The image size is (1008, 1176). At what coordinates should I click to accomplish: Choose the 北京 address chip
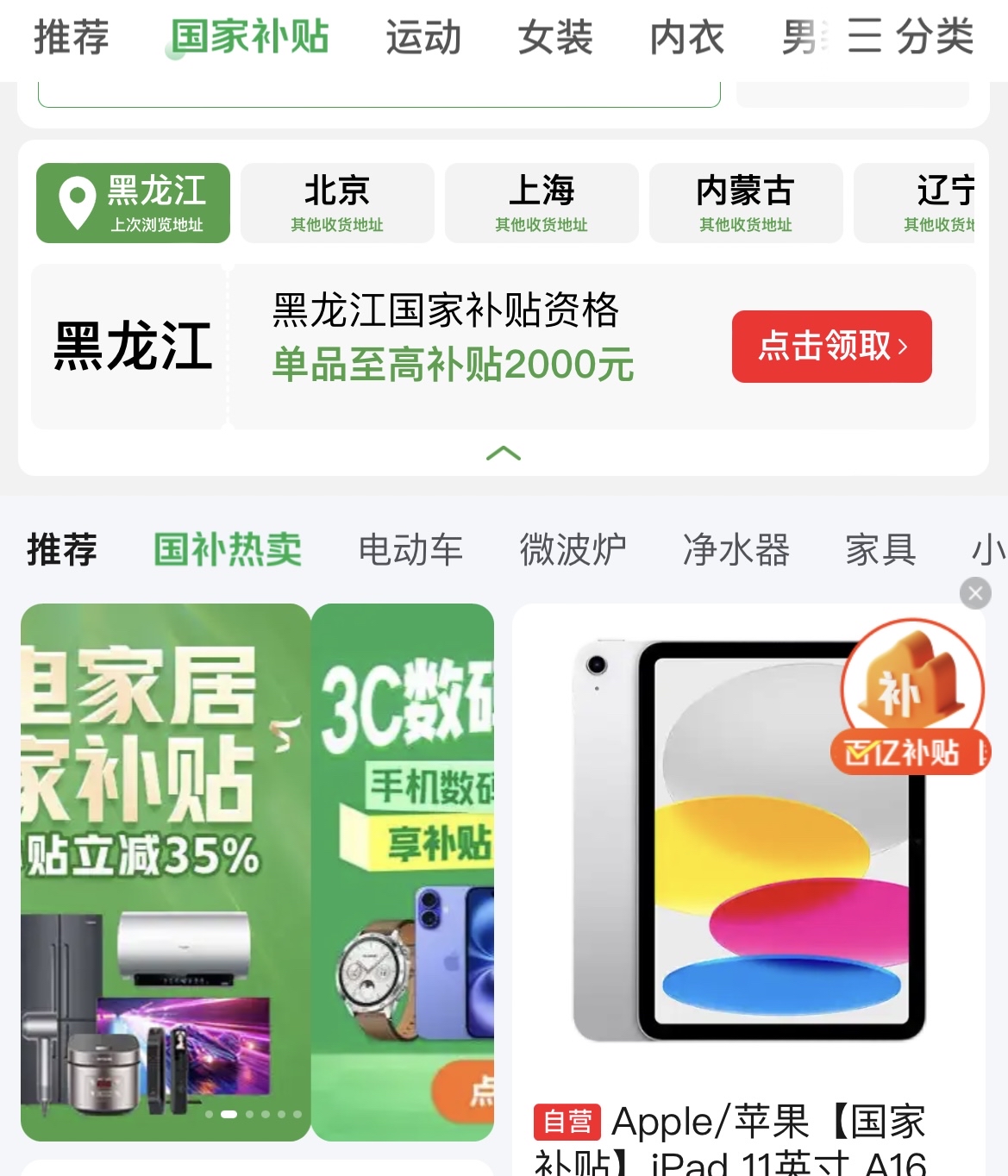(x=337, y=203)
